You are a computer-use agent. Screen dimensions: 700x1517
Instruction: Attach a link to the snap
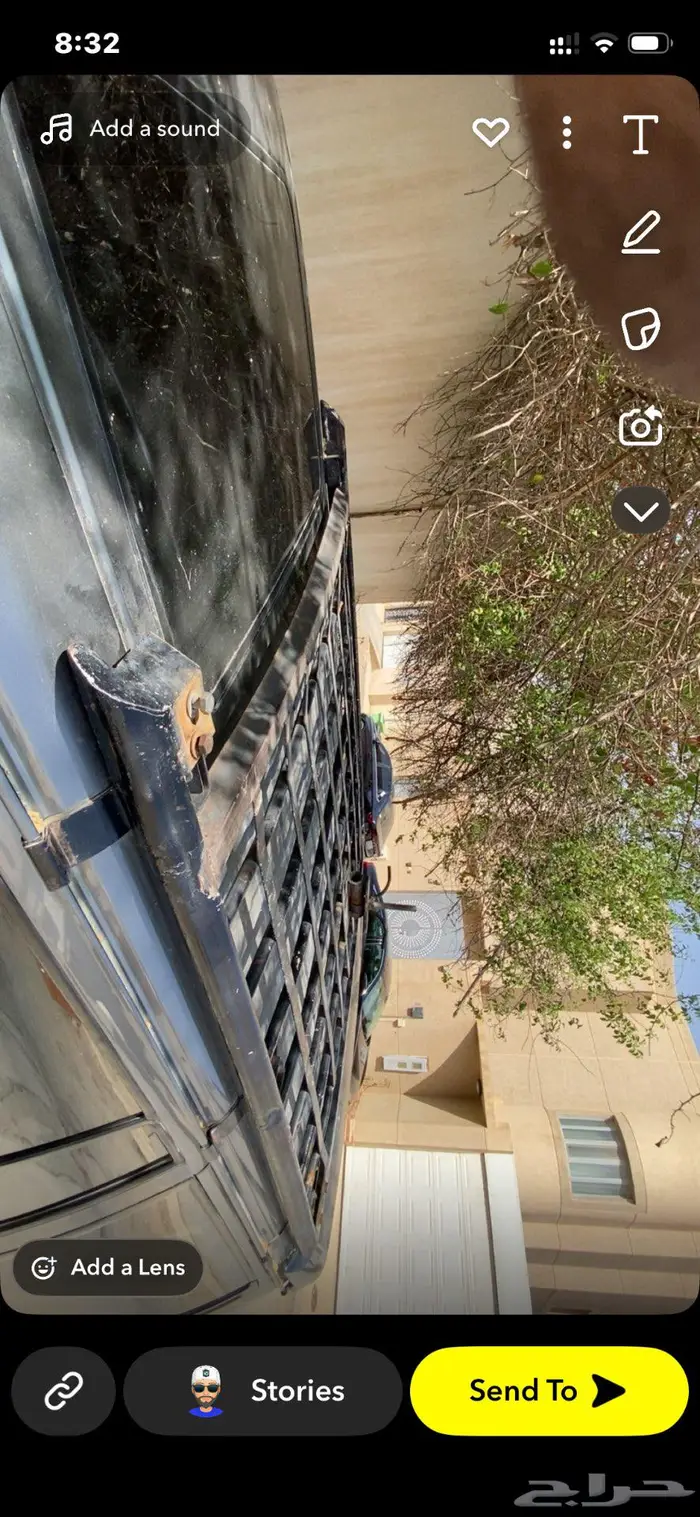[63, 1391]
